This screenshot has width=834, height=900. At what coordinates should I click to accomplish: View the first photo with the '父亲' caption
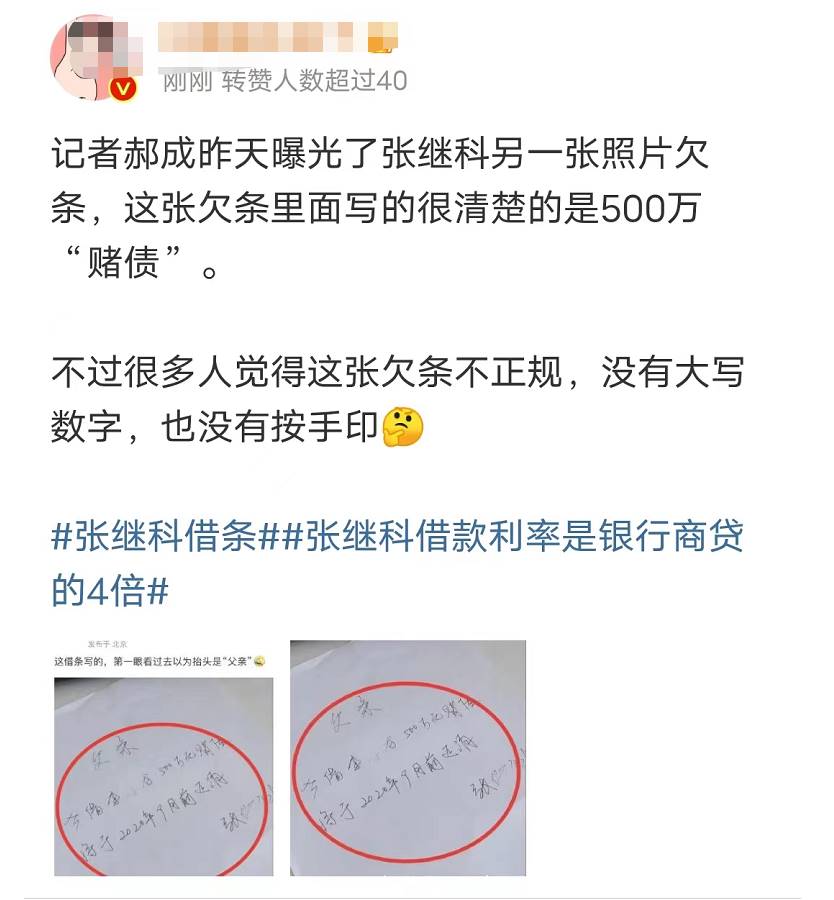(163, 757)
